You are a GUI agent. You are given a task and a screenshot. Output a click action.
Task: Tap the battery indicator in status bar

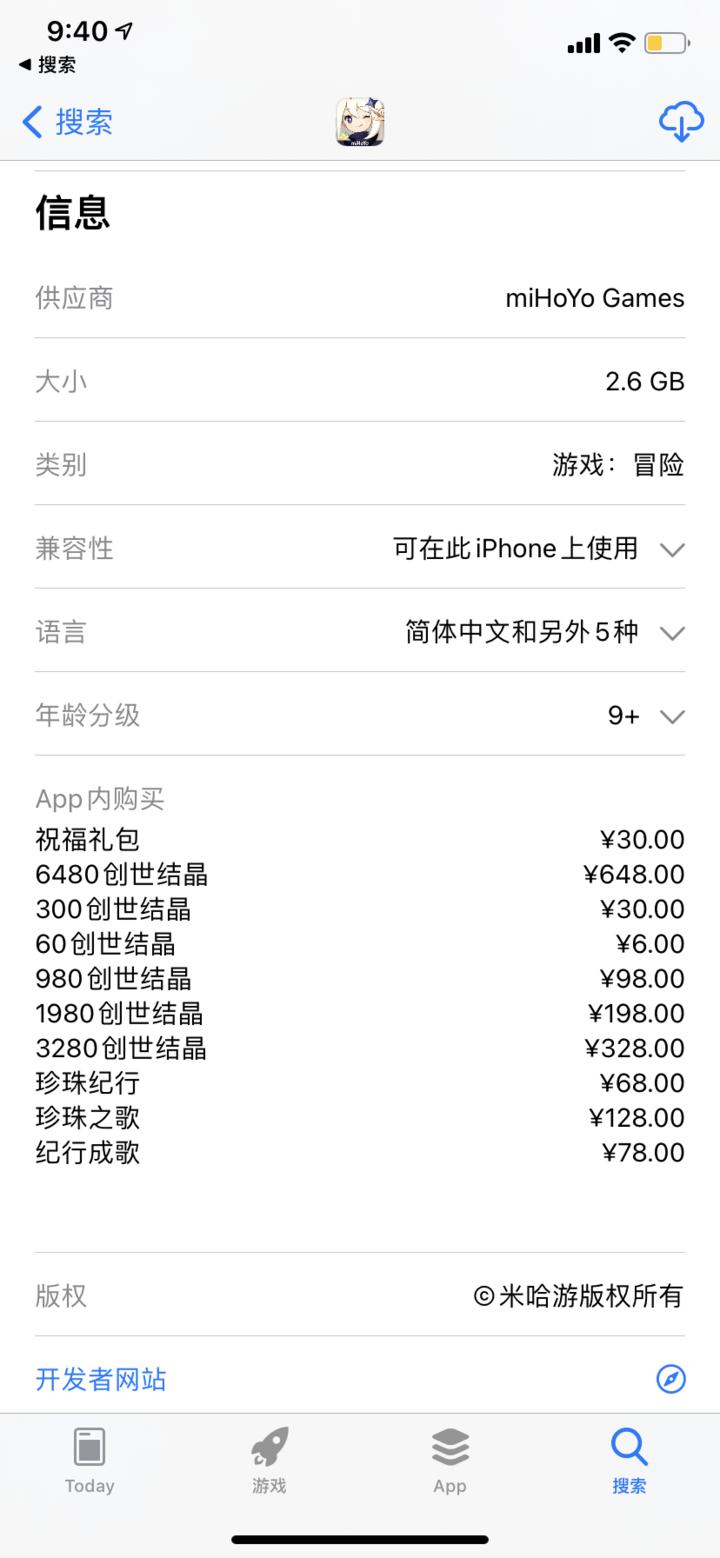(x=667, y=42)
